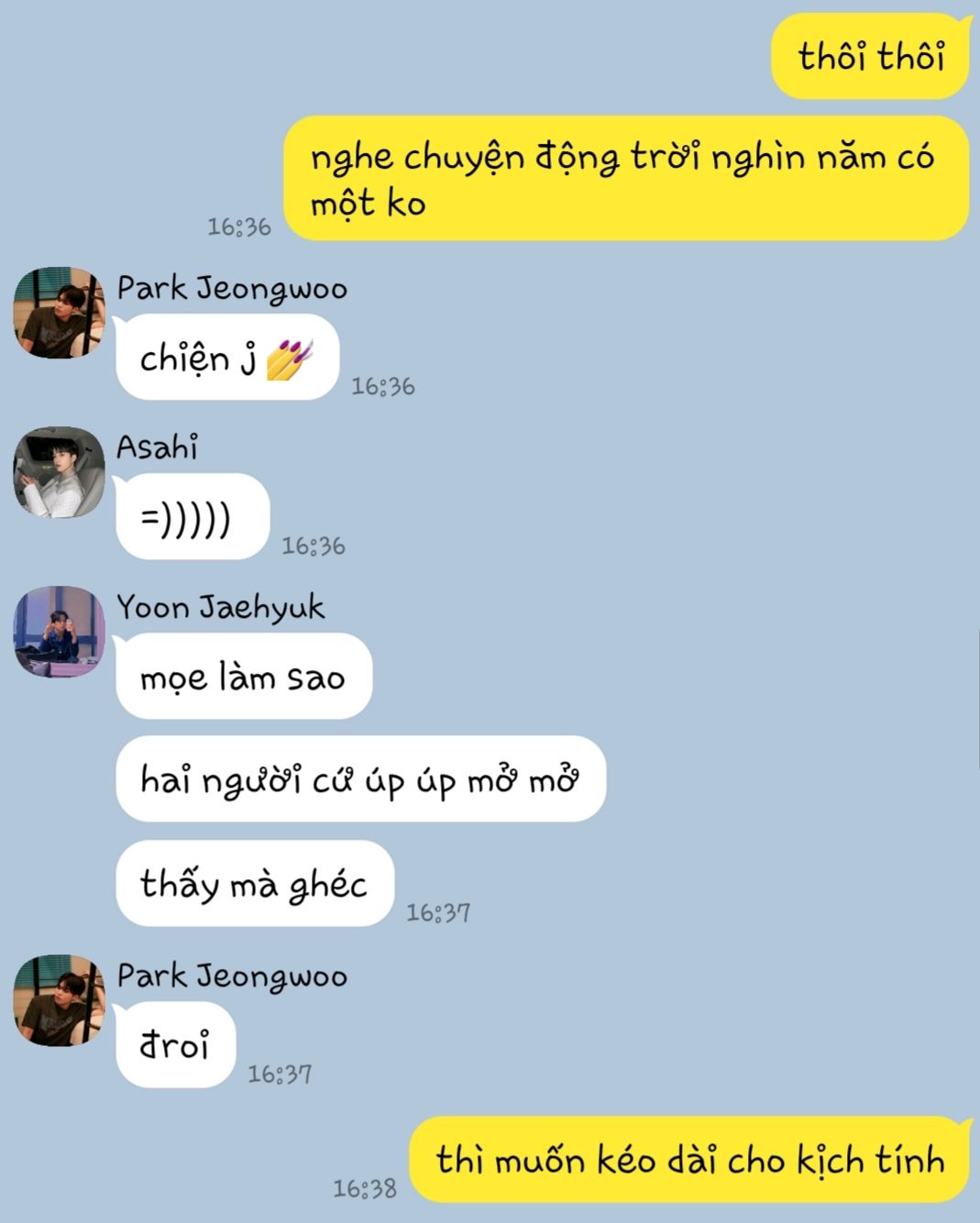Open Asahi's profile picture
Image resolution: width=980 pixels, height=1223 pixels.
[59, 472]
